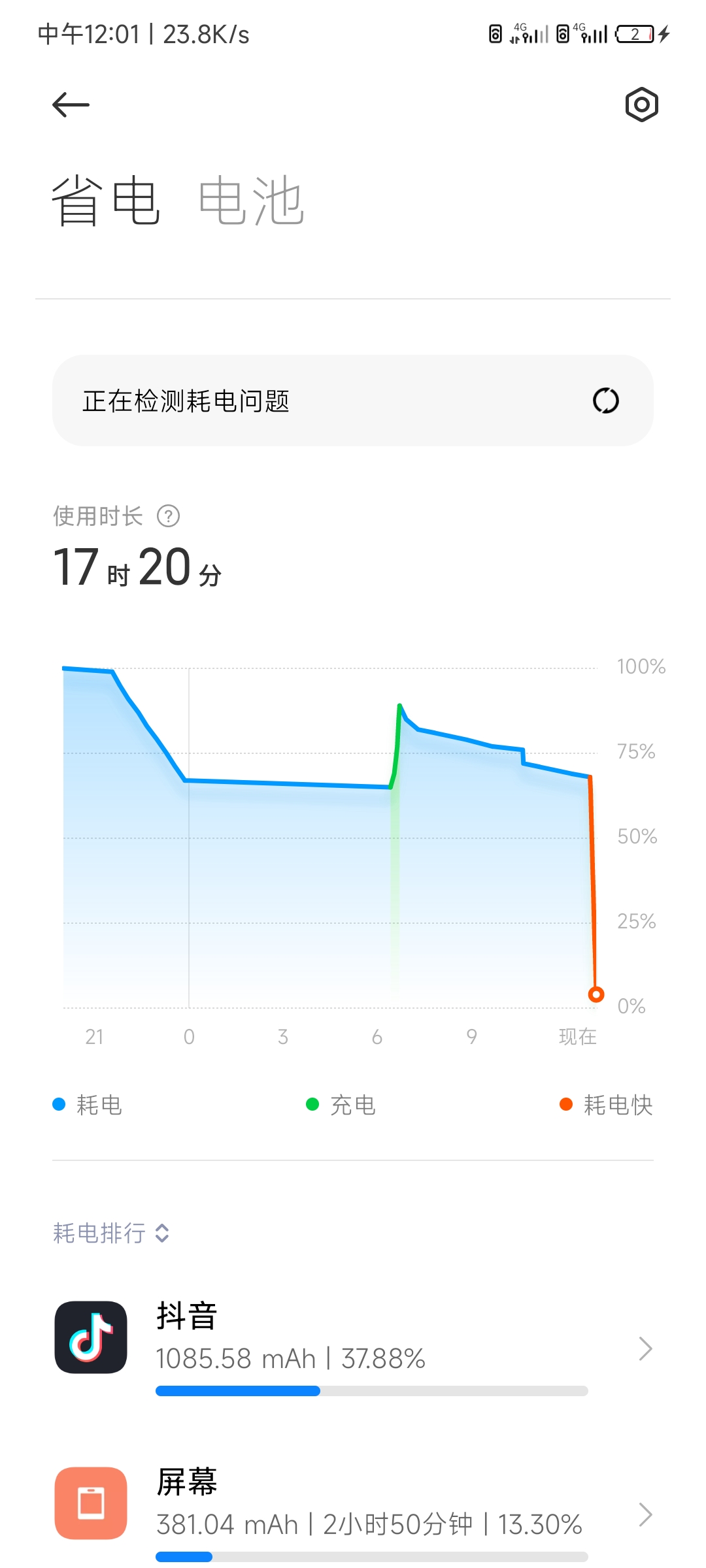Go back using the arrow icon

(x=71, y=105)
